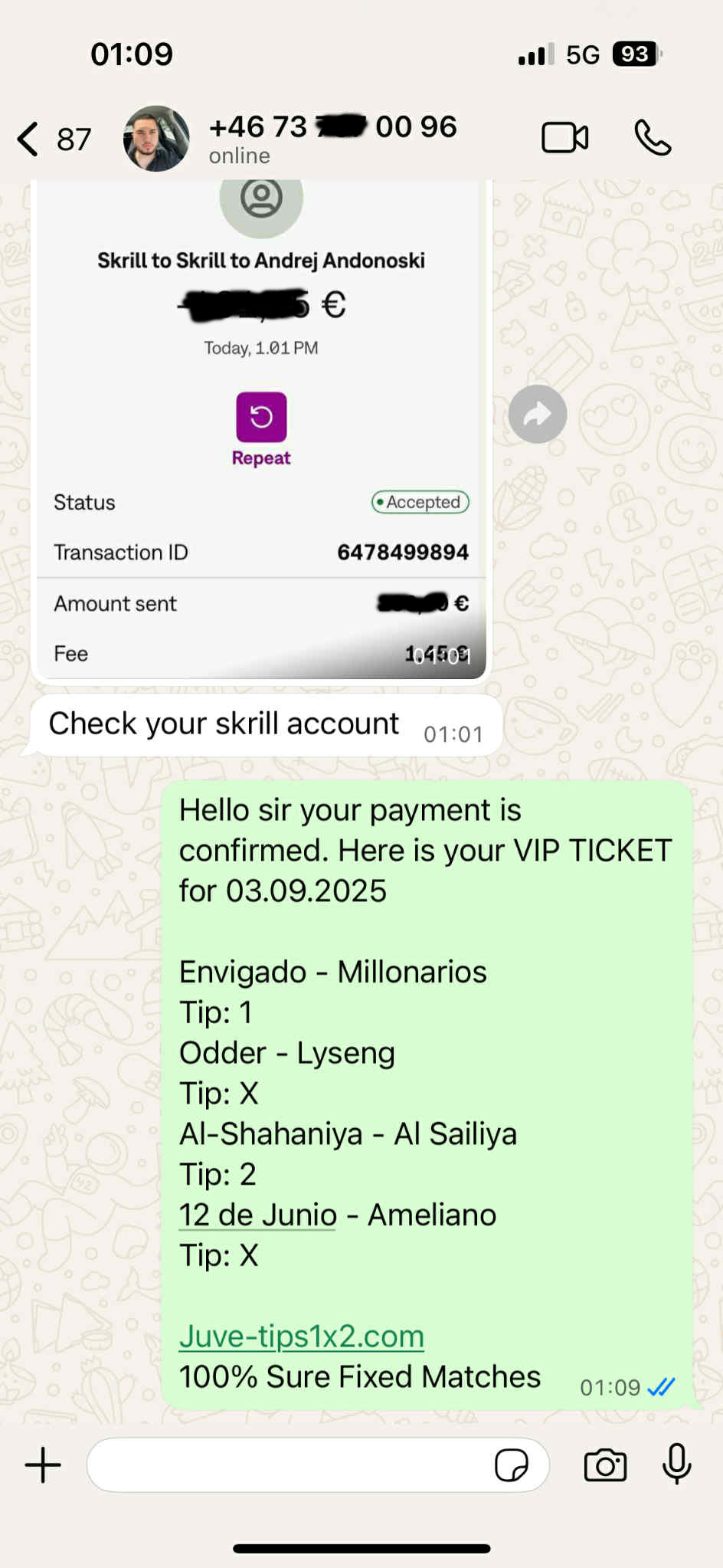Forward the Skrill screenshot image

(538, 415)
